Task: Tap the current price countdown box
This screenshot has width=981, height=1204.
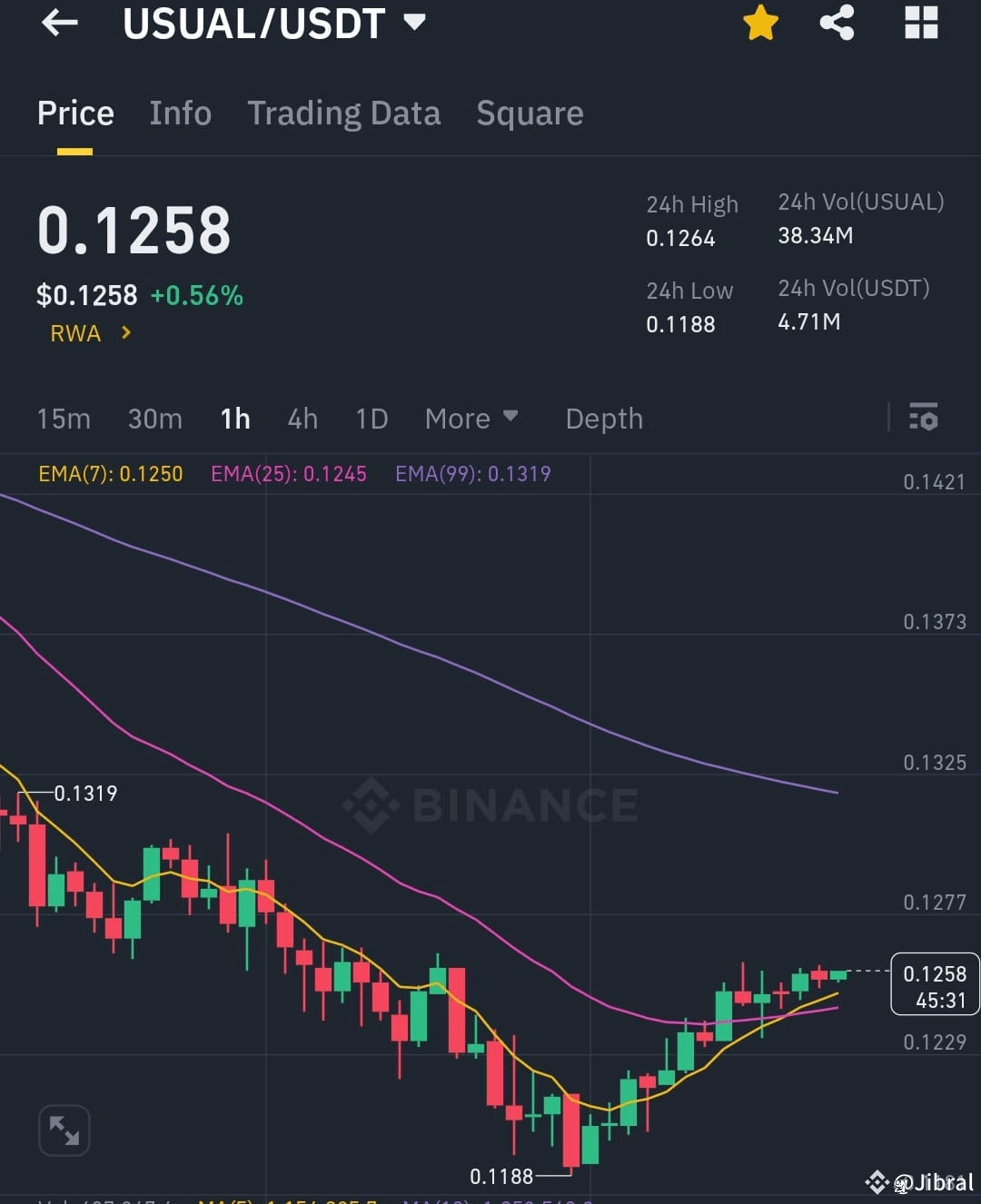Action: pyautogui.click(x=934, y=984)
